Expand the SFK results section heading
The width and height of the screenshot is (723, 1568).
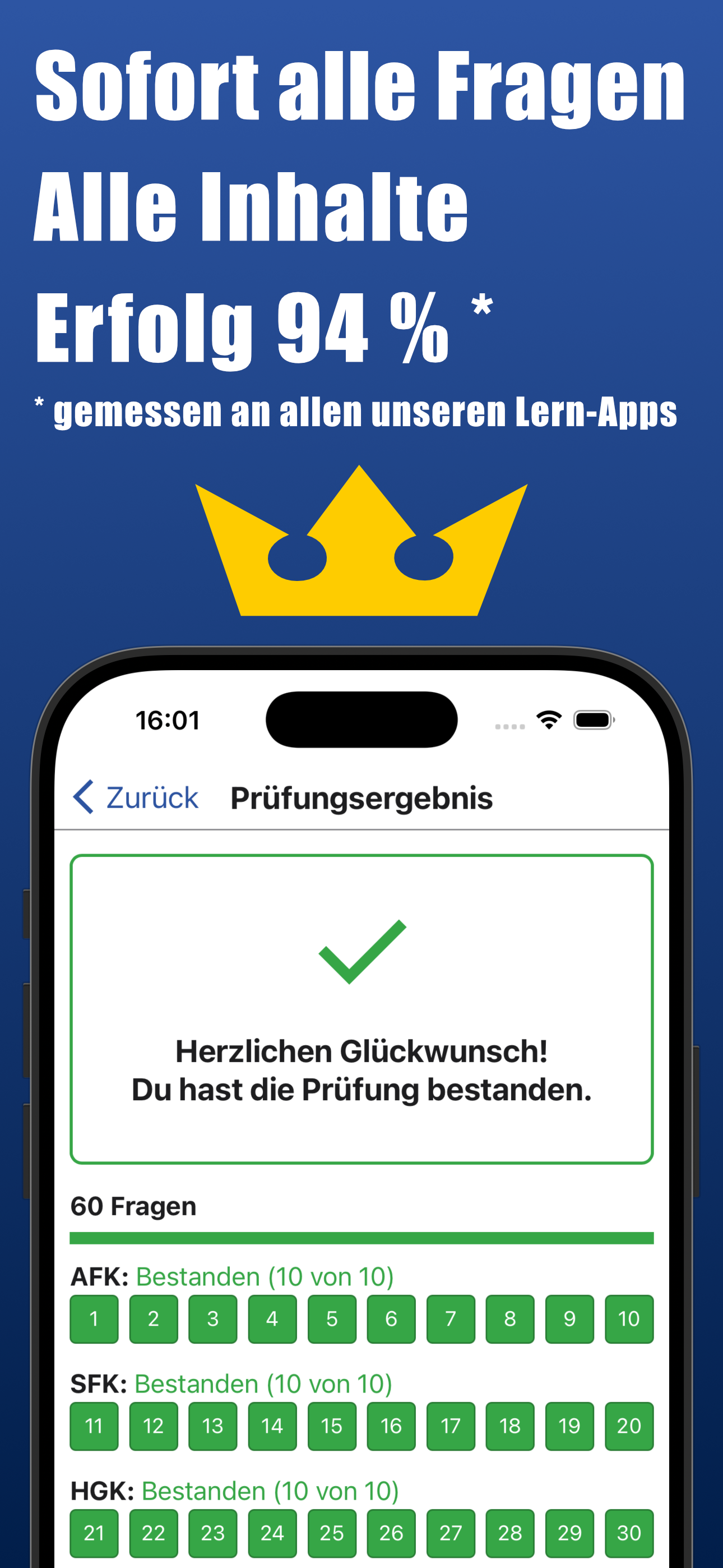231,1384
